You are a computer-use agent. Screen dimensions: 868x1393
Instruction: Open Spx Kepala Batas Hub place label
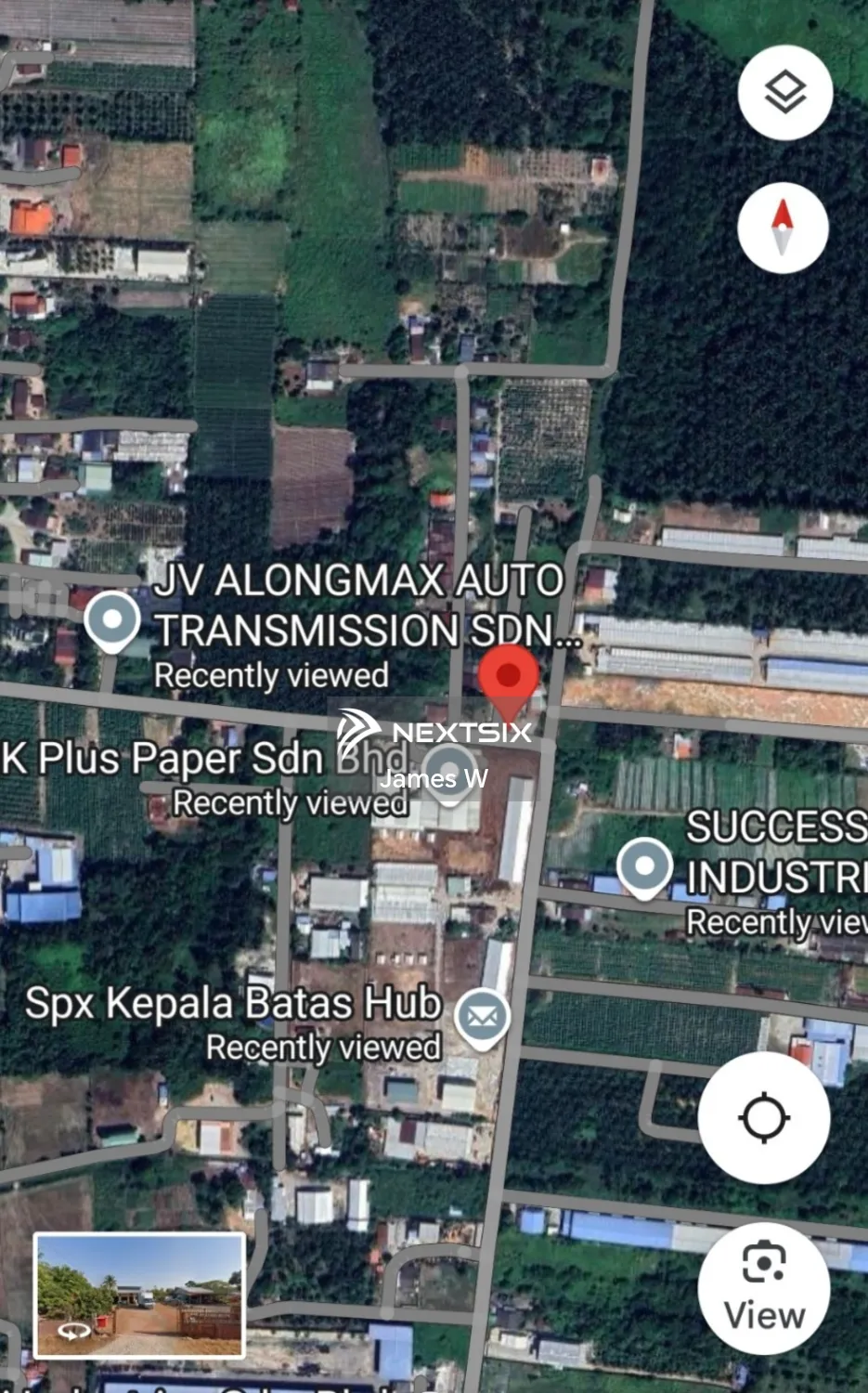click(232, 1003)
